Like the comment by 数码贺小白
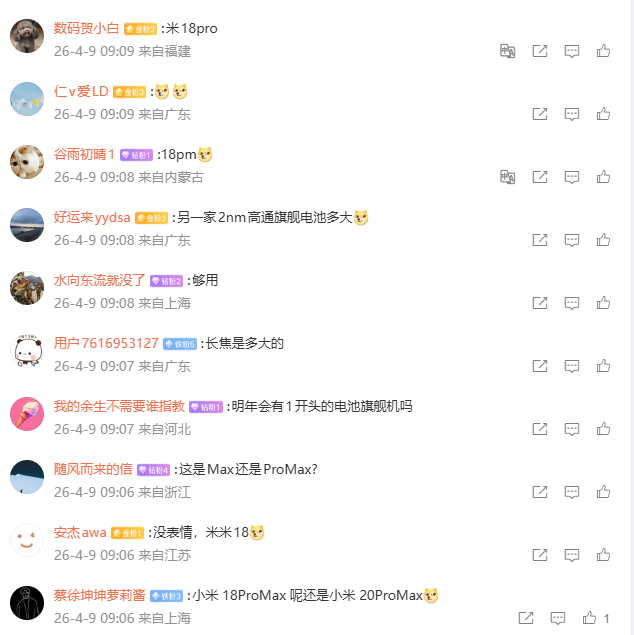Viewport: 634px width, 635px height. (x=603, y=51)
